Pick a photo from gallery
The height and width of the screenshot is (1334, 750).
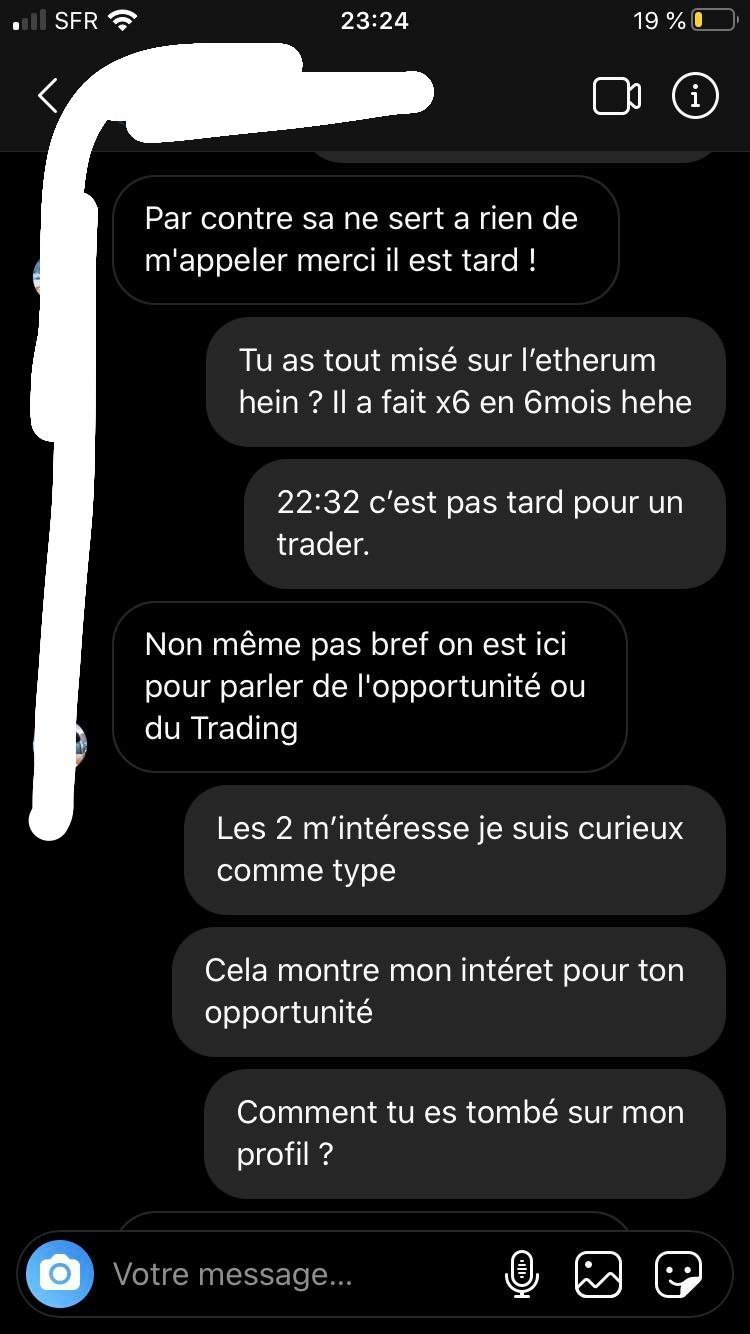click(x=598, y=1274)
